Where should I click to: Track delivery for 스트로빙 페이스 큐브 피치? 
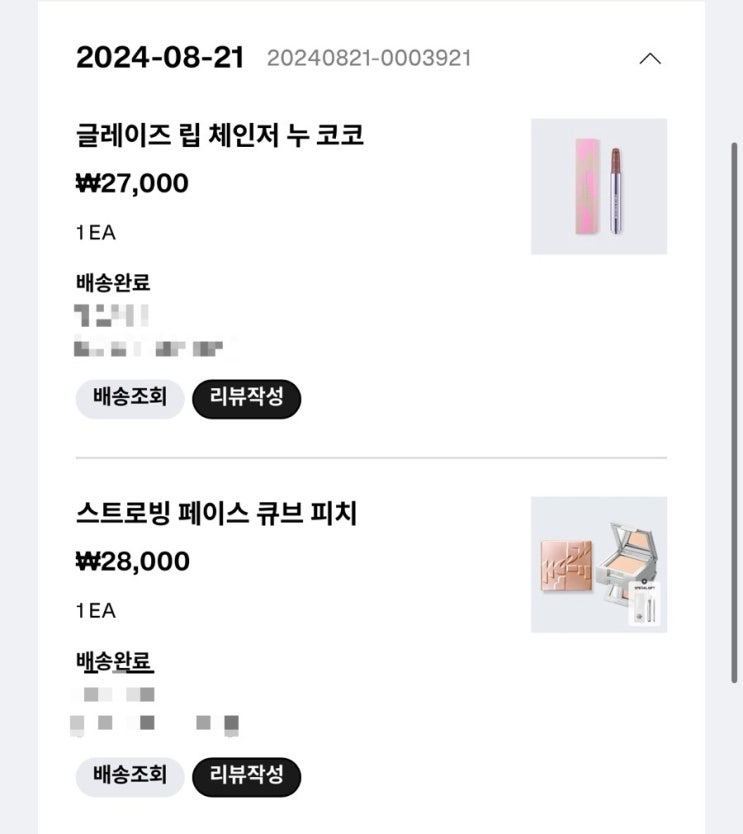[x=130, y=774]
